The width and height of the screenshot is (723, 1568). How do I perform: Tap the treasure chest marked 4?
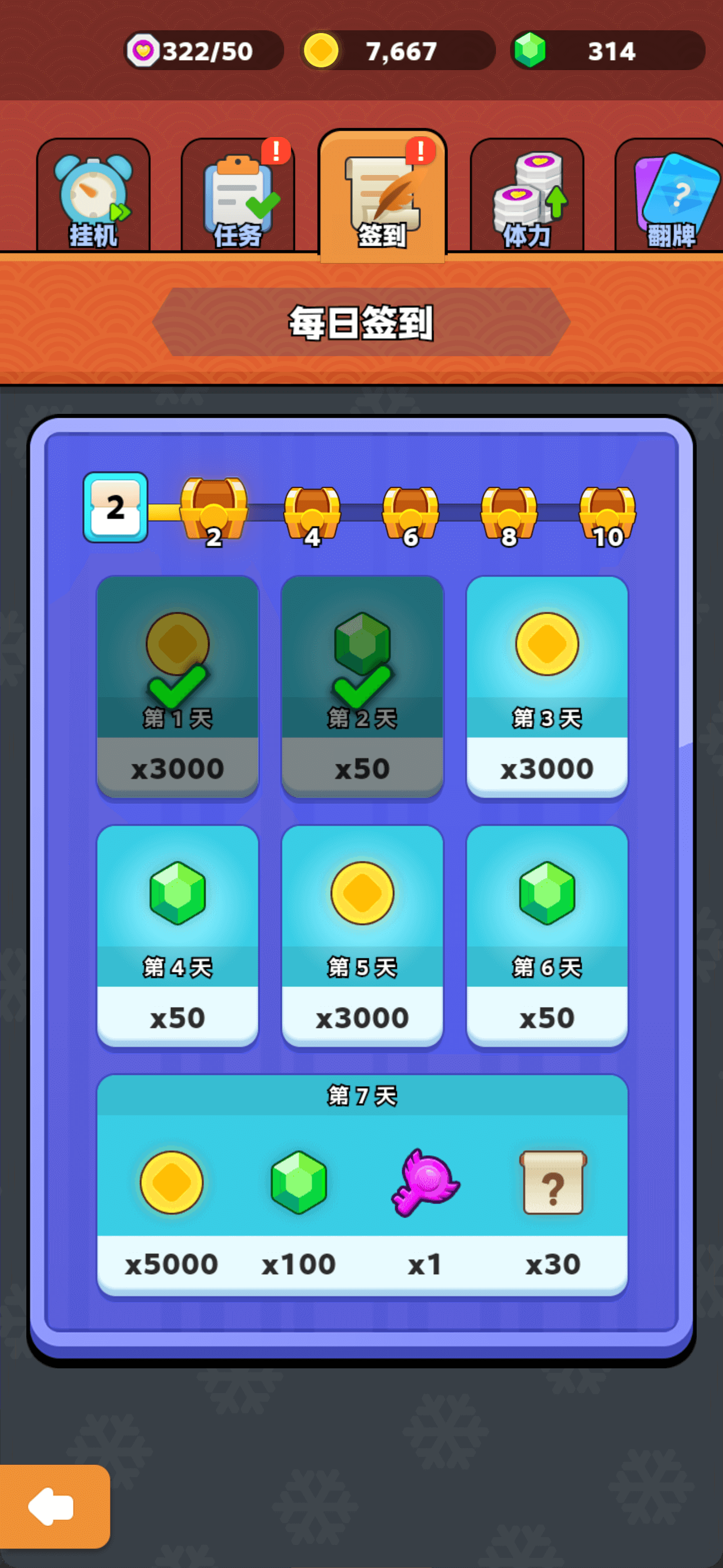312,514
